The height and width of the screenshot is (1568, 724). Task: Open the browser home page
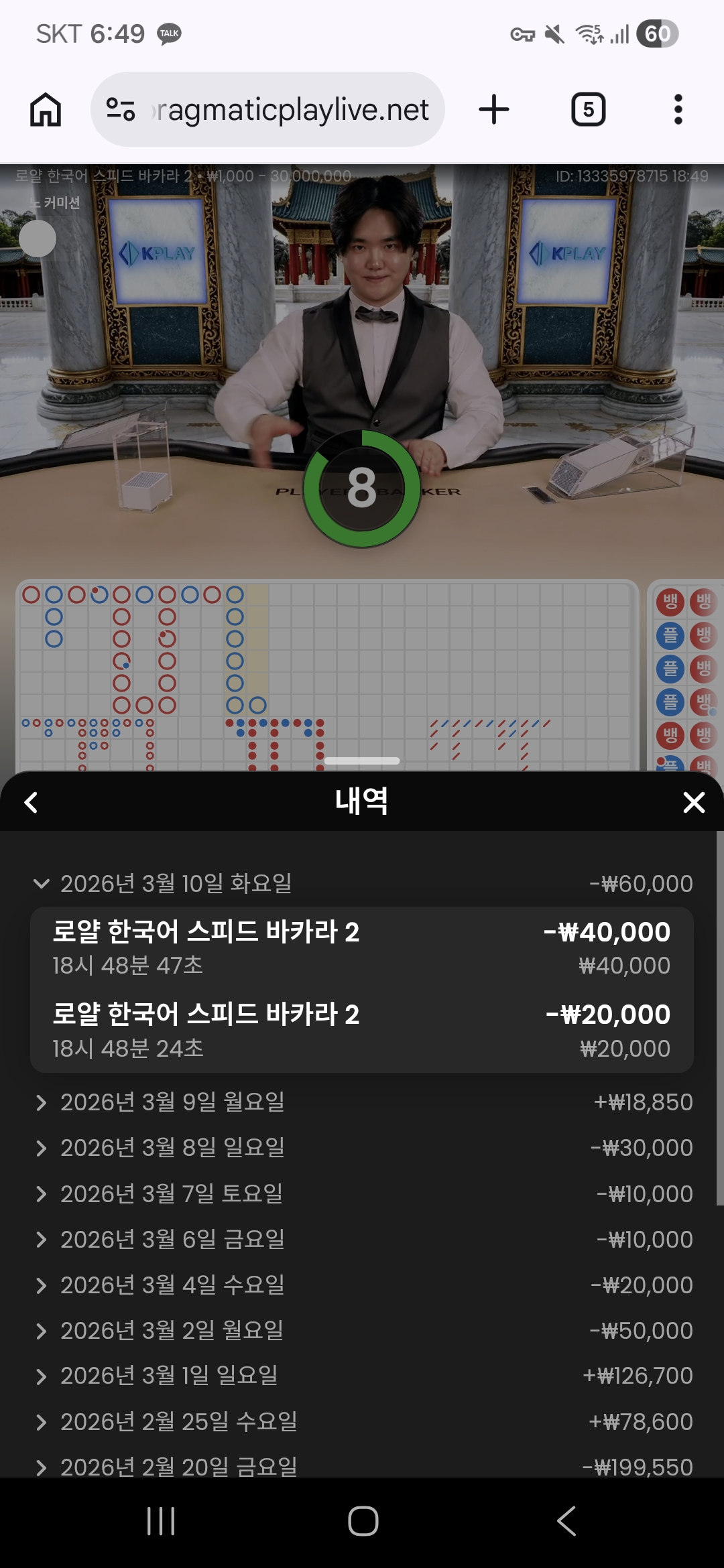pos(46,109)
